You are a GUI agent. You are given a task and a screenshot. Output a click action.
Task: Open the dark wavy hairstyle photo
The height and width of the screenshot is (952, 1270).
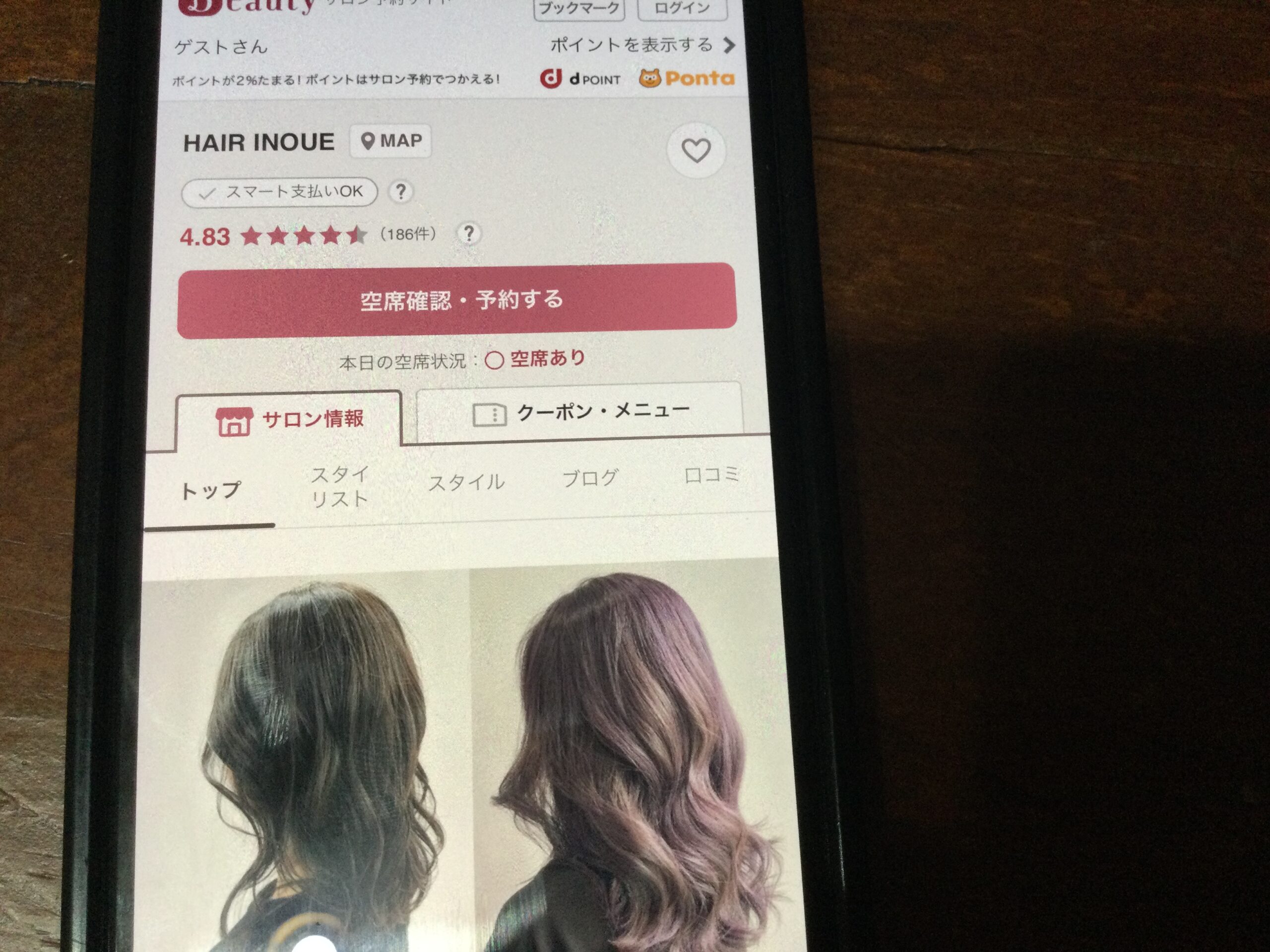[x=310, y=758]
